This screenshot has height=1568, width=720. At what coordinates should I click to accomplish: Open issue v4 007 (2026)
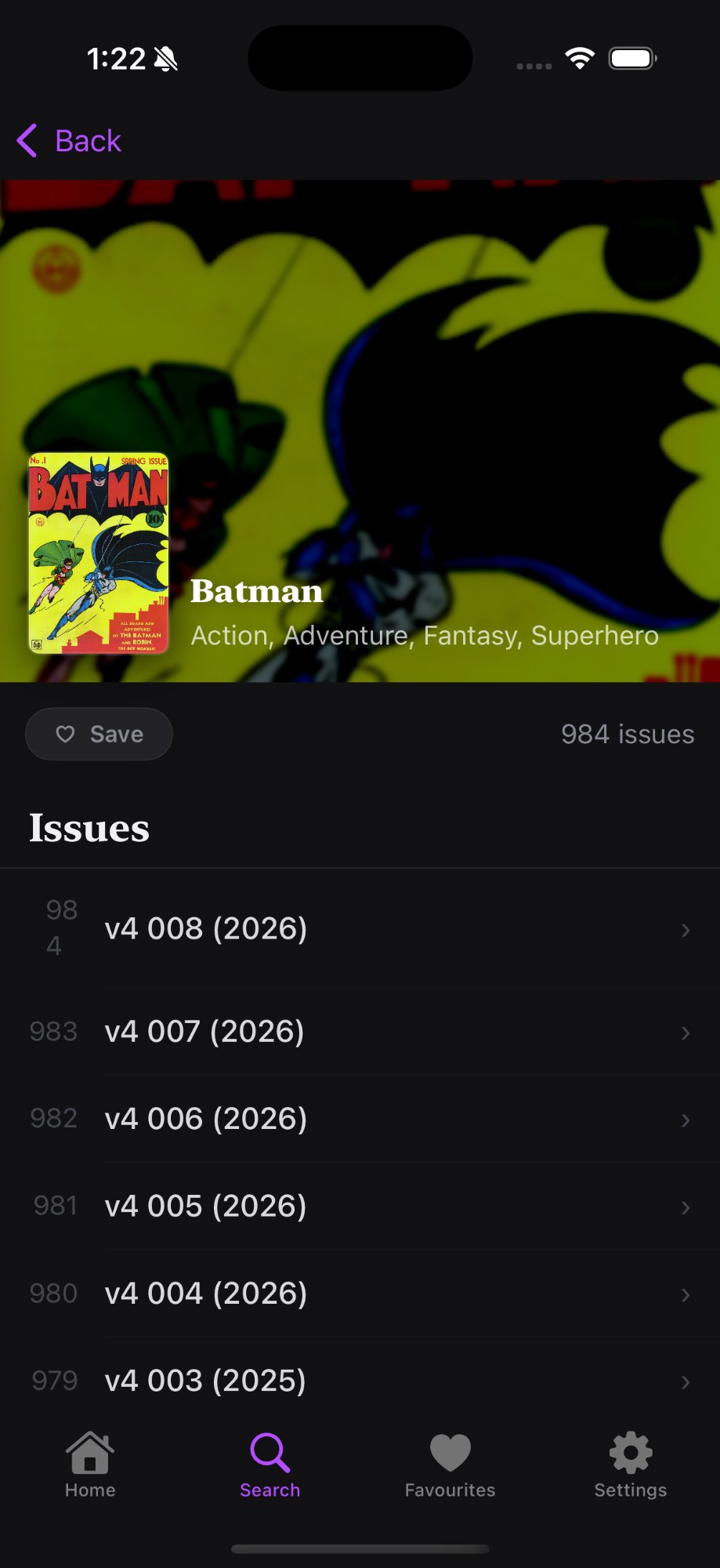coord(360,1032)
